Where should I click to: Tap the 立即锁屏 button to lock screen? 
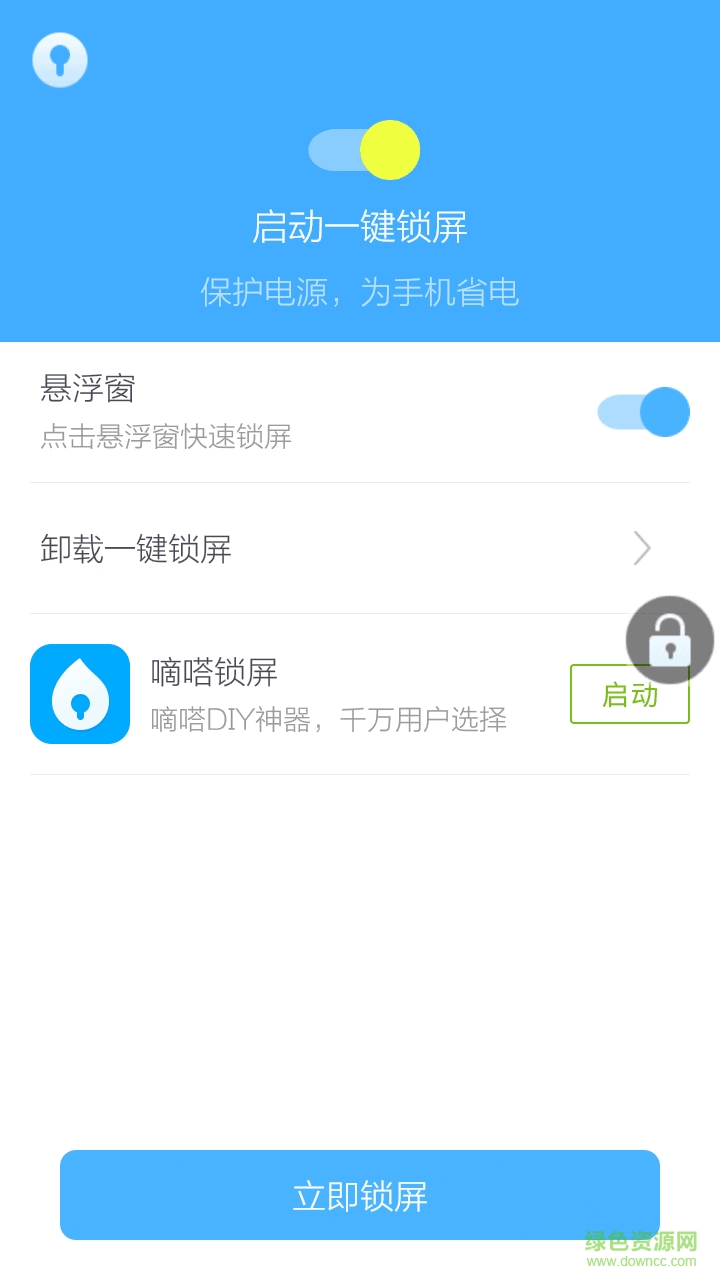pos(360,1194)
